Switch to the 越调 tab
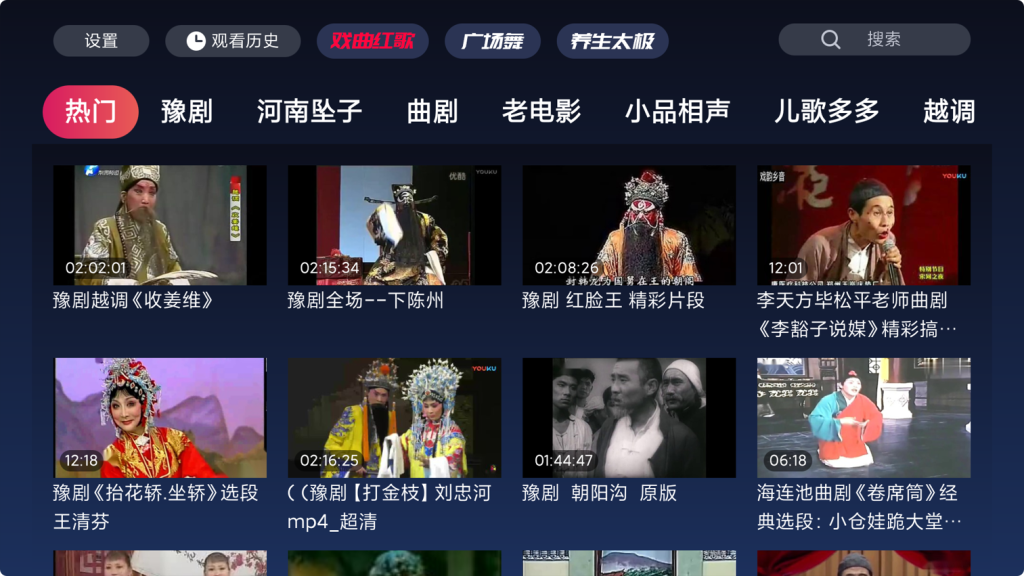This screenshot has height=576, width=1024. coord(948,111)
